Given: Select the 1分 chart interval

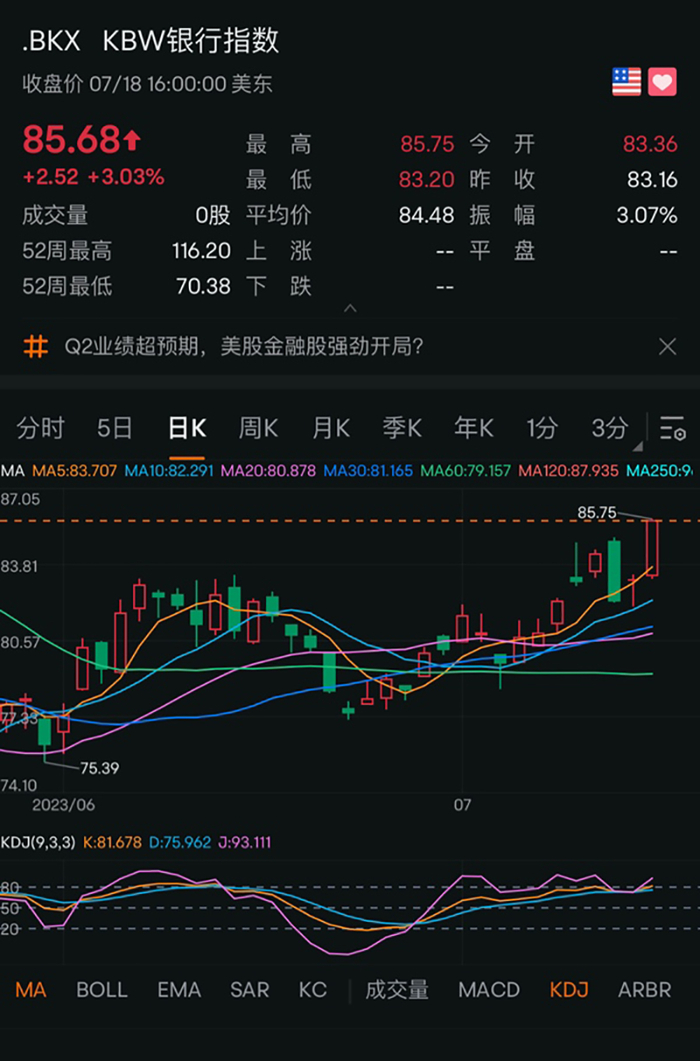Looking at the screenshot, I should (x=542, y=428).
